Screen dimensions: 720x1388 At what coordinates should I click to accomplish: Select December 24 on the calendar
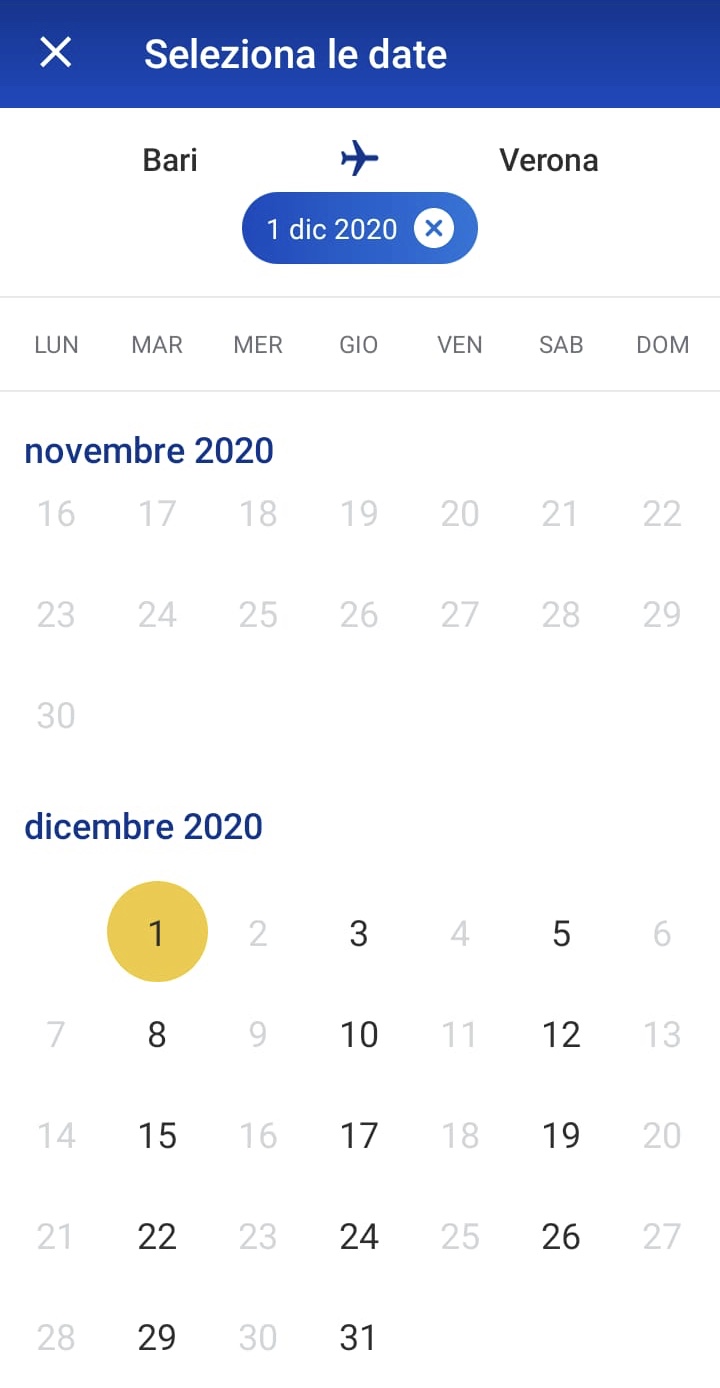tap(359, 1237)
